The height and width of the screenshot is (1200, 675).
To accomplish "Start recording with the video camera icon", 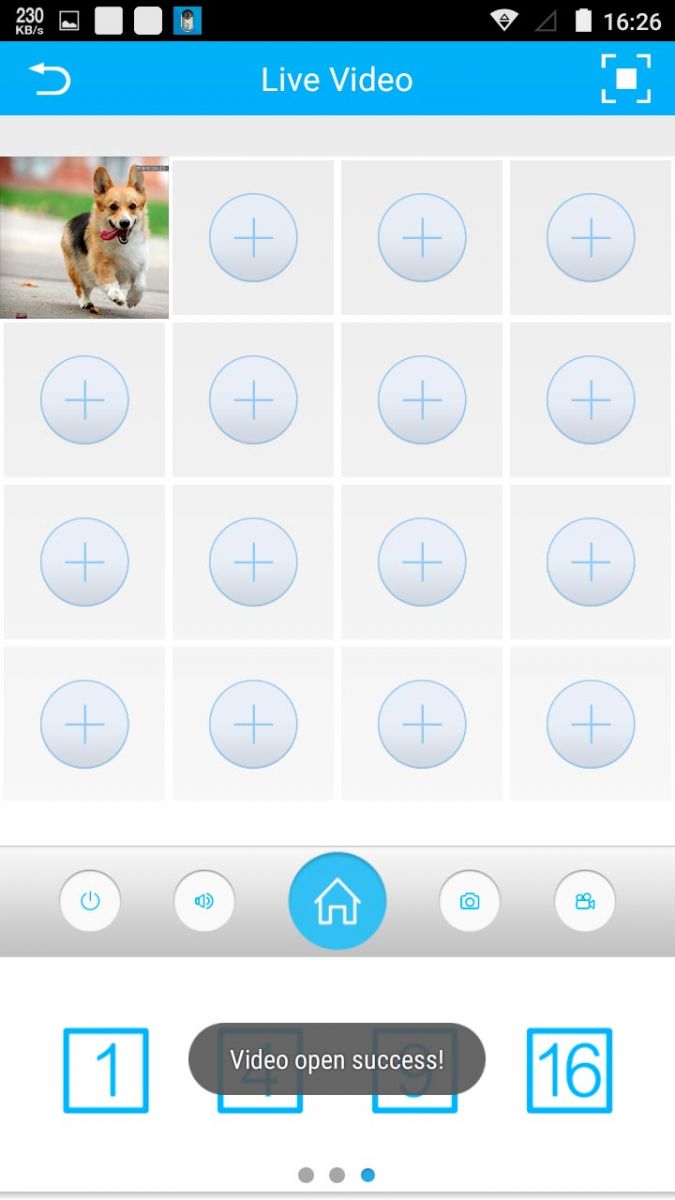I will (585, 901).
